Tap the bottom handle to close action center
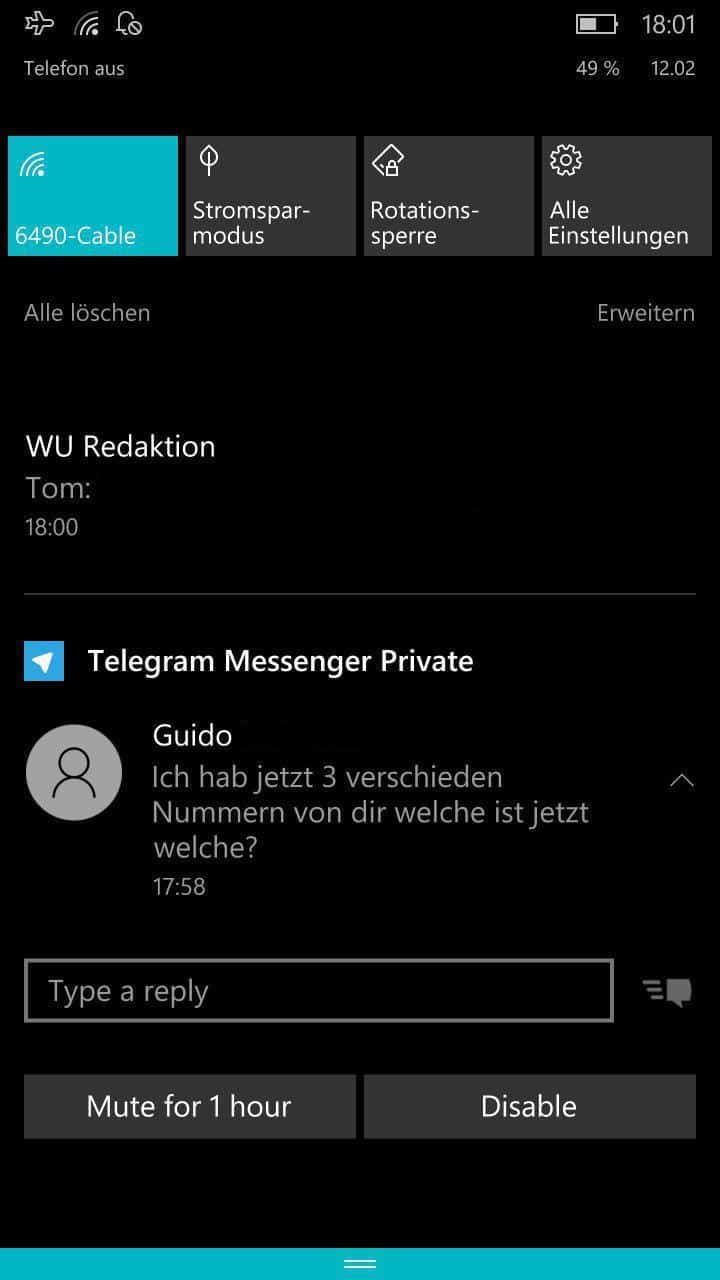The image size is (720, 1280). [x=360, y=1264]
